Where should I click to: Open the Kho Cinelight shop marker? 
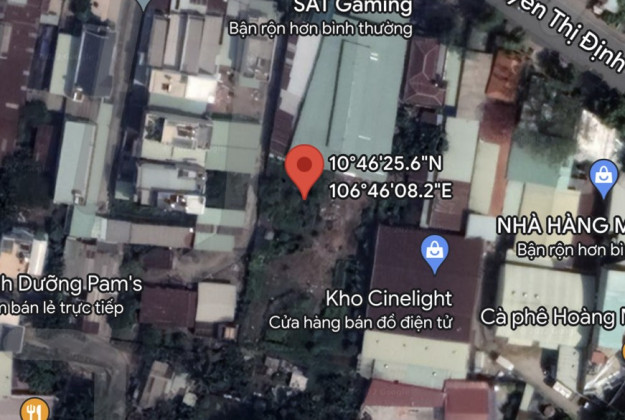(435, 253)
